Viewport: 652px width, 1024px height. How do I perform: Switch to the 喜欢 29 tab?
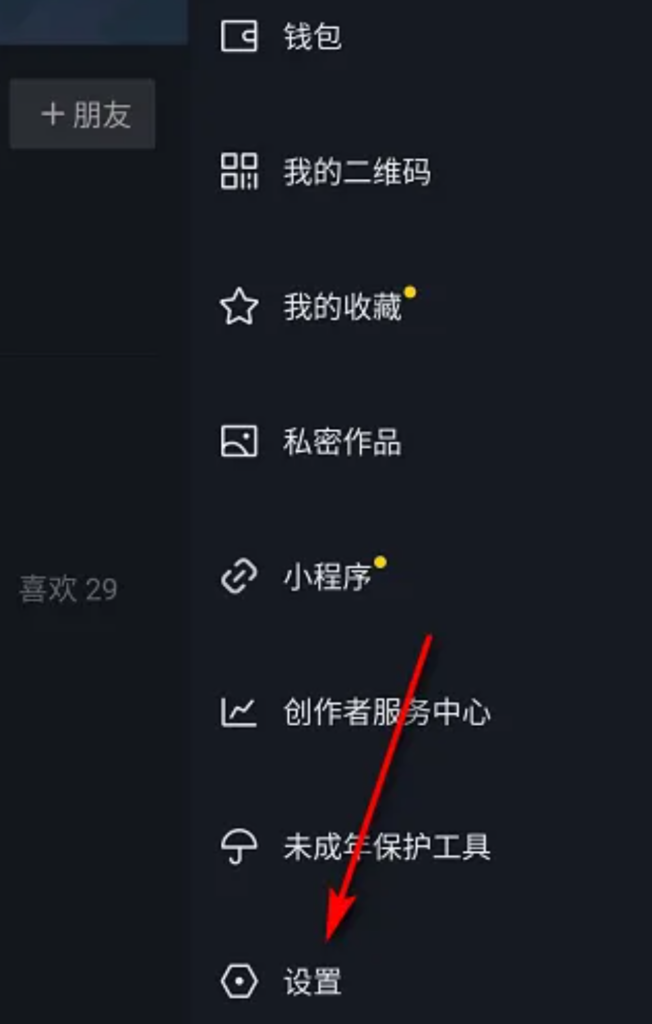68,589
